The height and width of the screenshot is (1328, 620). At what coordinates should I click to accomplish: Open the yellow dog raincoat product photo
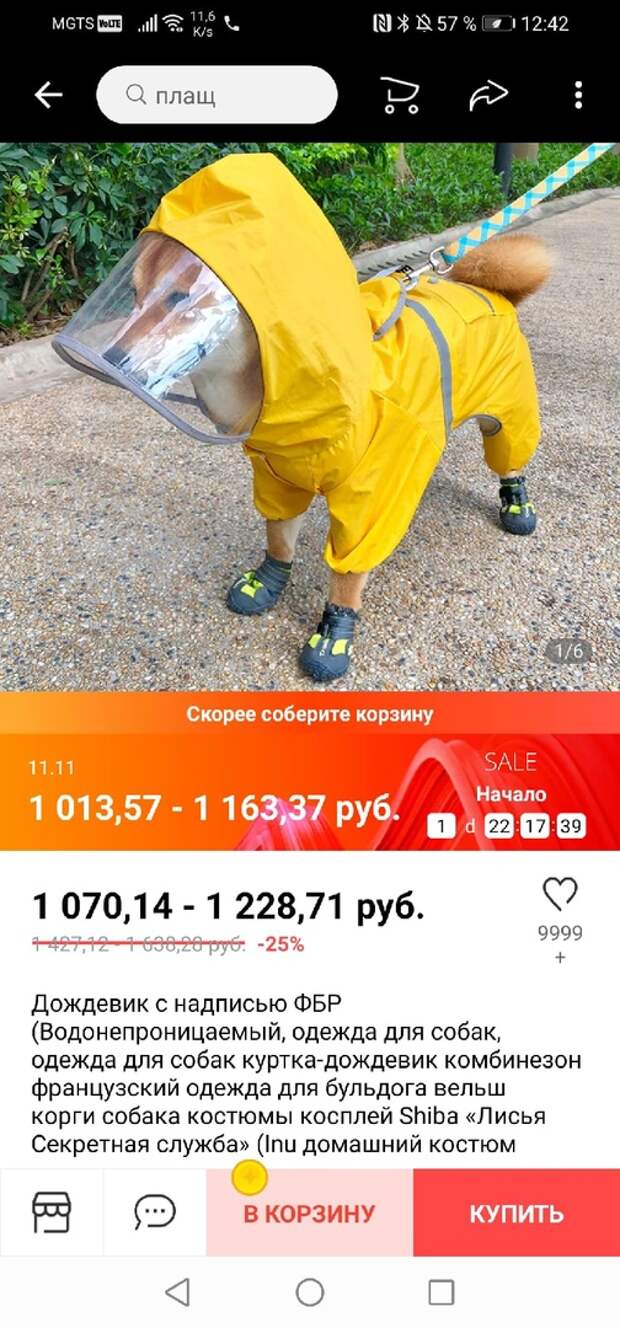point(310,415)
